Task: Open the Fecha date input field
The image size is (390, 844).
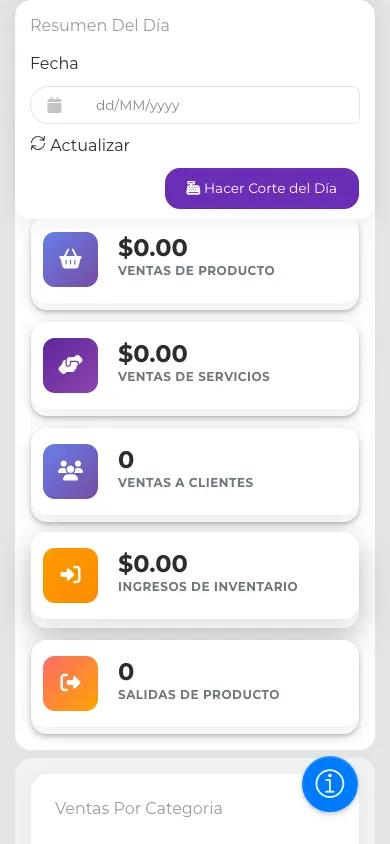Action: click(x=195, y=105)
